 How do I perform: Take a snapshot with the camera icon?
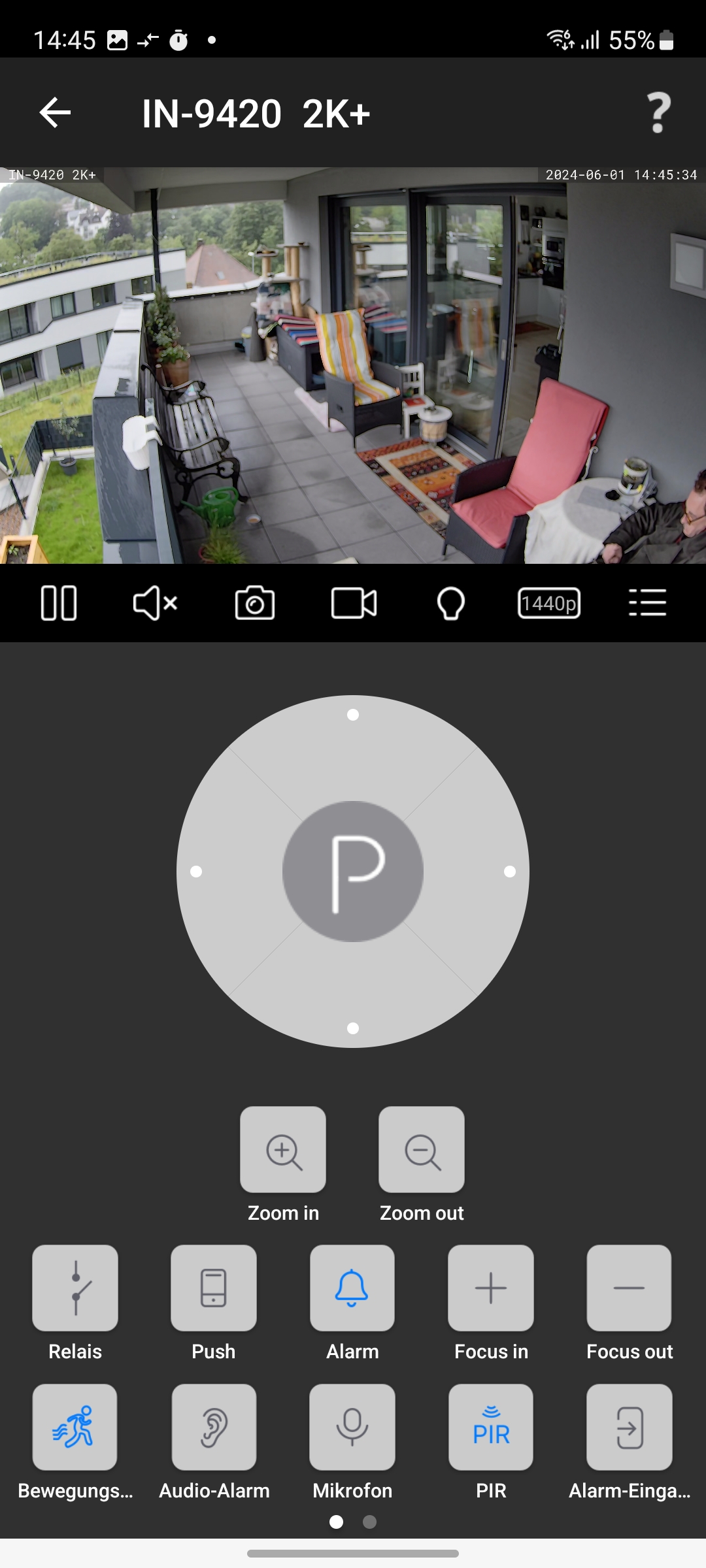pos(254,602)
